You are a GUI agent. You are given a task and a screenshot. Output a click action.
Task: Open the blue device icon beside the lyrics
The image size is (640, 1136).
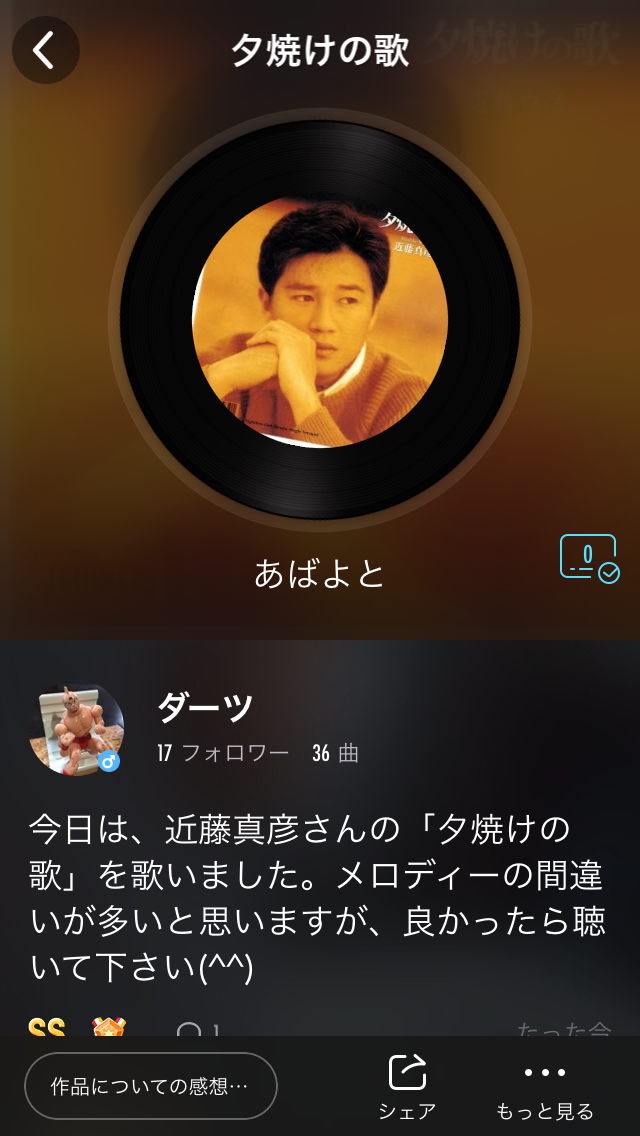589,558
